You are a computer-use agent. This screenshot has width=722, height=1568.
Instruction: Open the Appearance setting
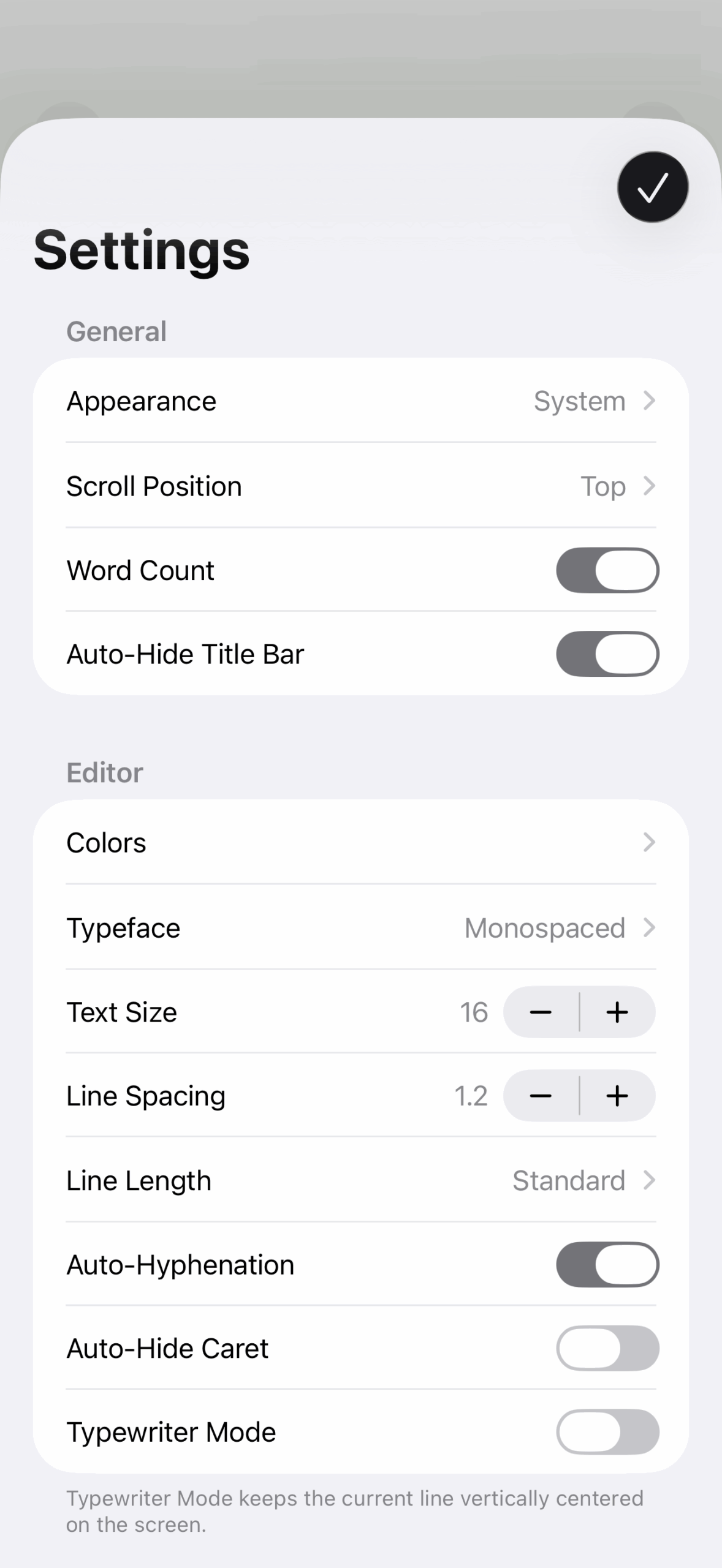tap(361, 401)
